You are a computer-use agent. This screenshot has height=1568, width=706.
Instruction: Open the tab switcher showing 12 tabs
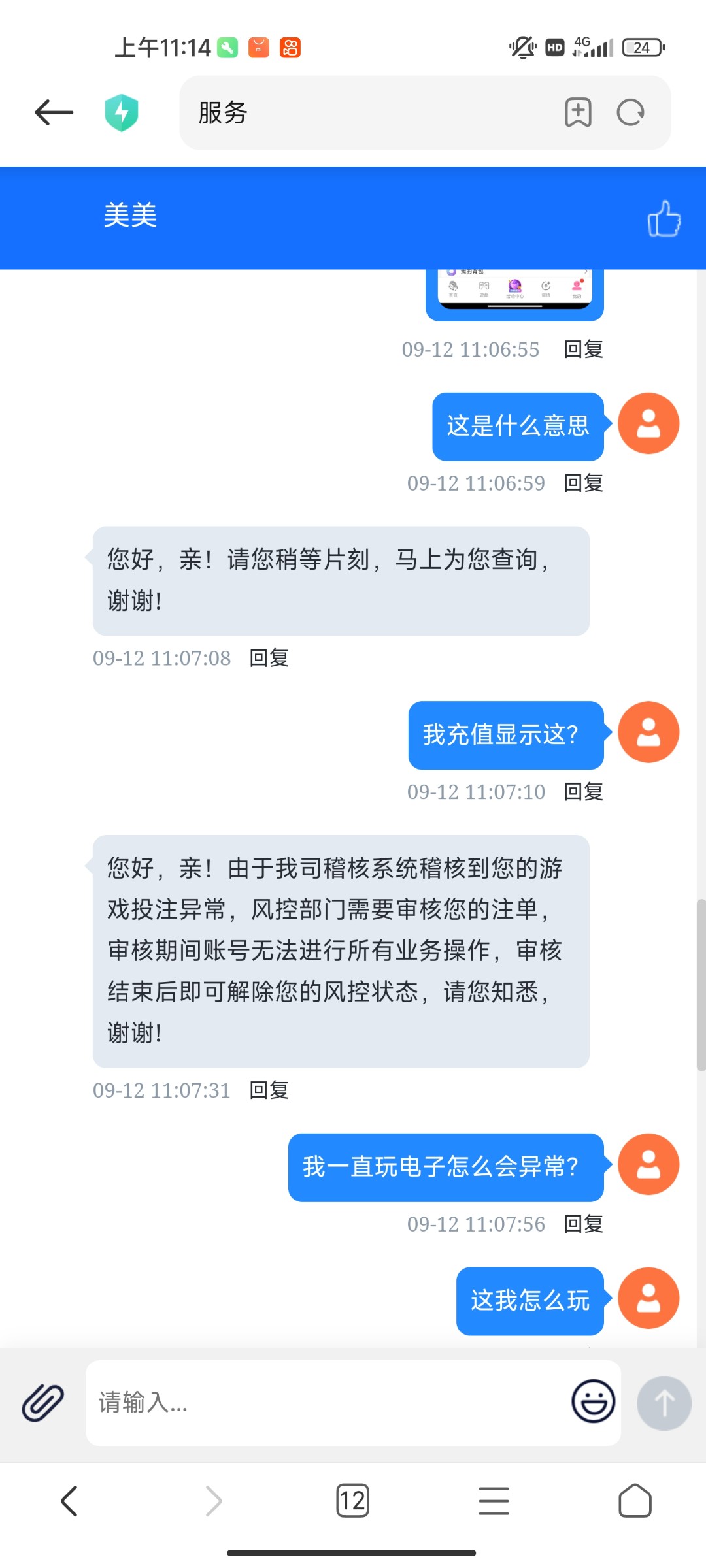[x=353, y=1501]
